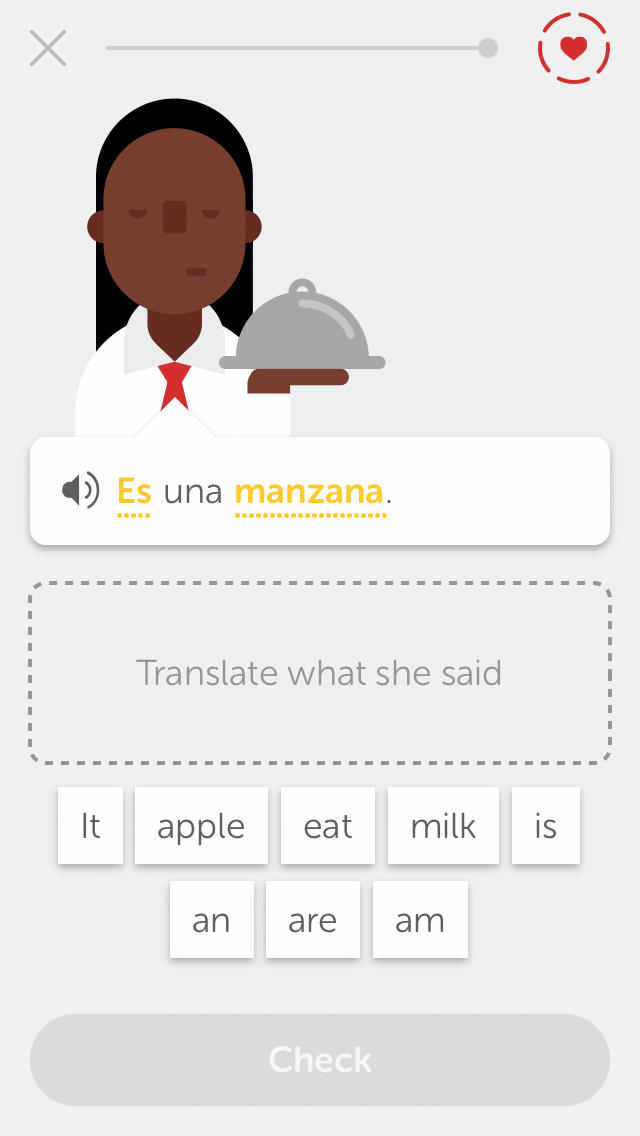Play the audio of the Spanish sentence

80,490
